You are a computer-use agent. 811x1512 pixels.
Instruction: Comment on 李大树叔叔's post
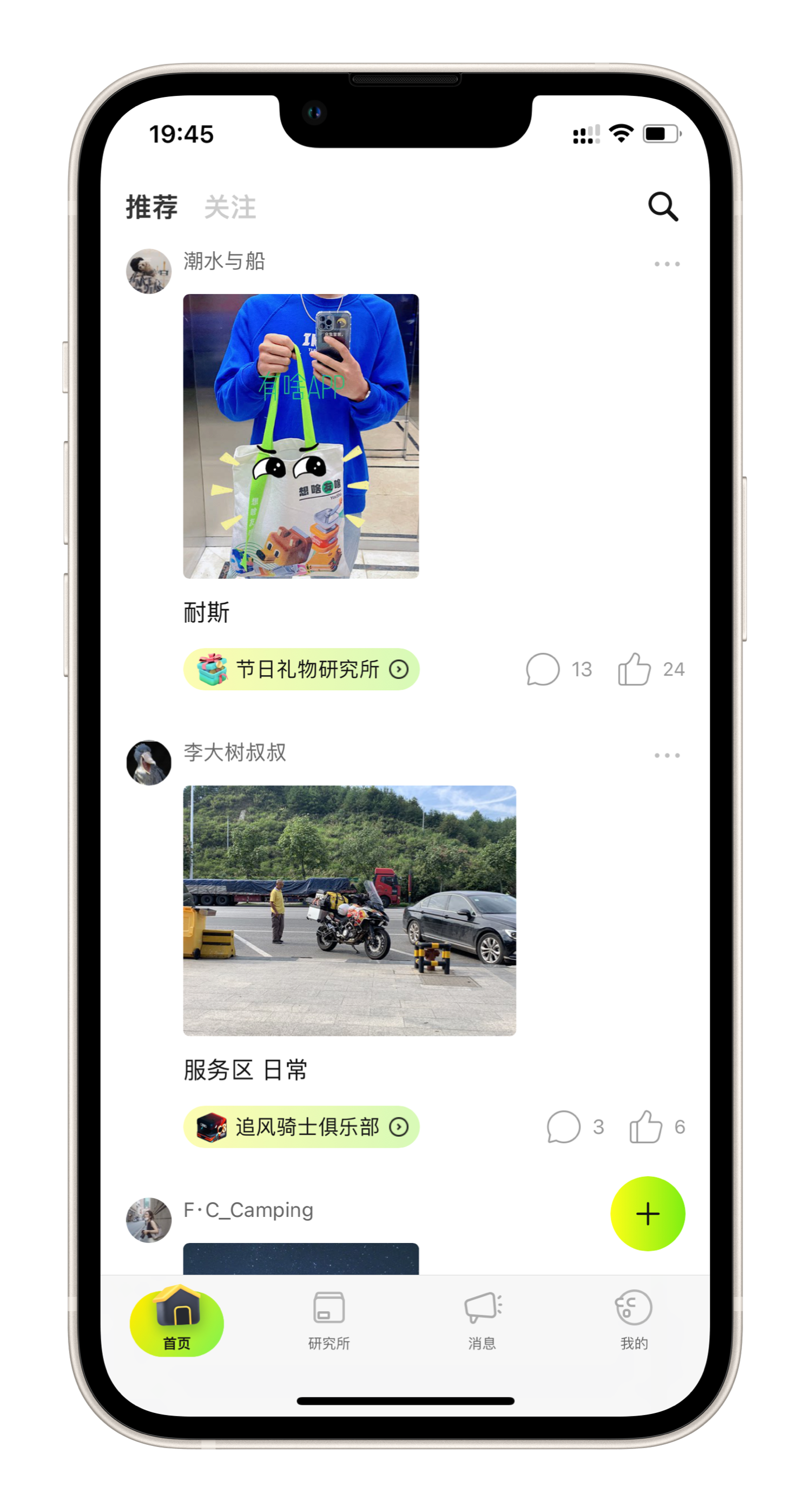click(x=564, y=1127)
